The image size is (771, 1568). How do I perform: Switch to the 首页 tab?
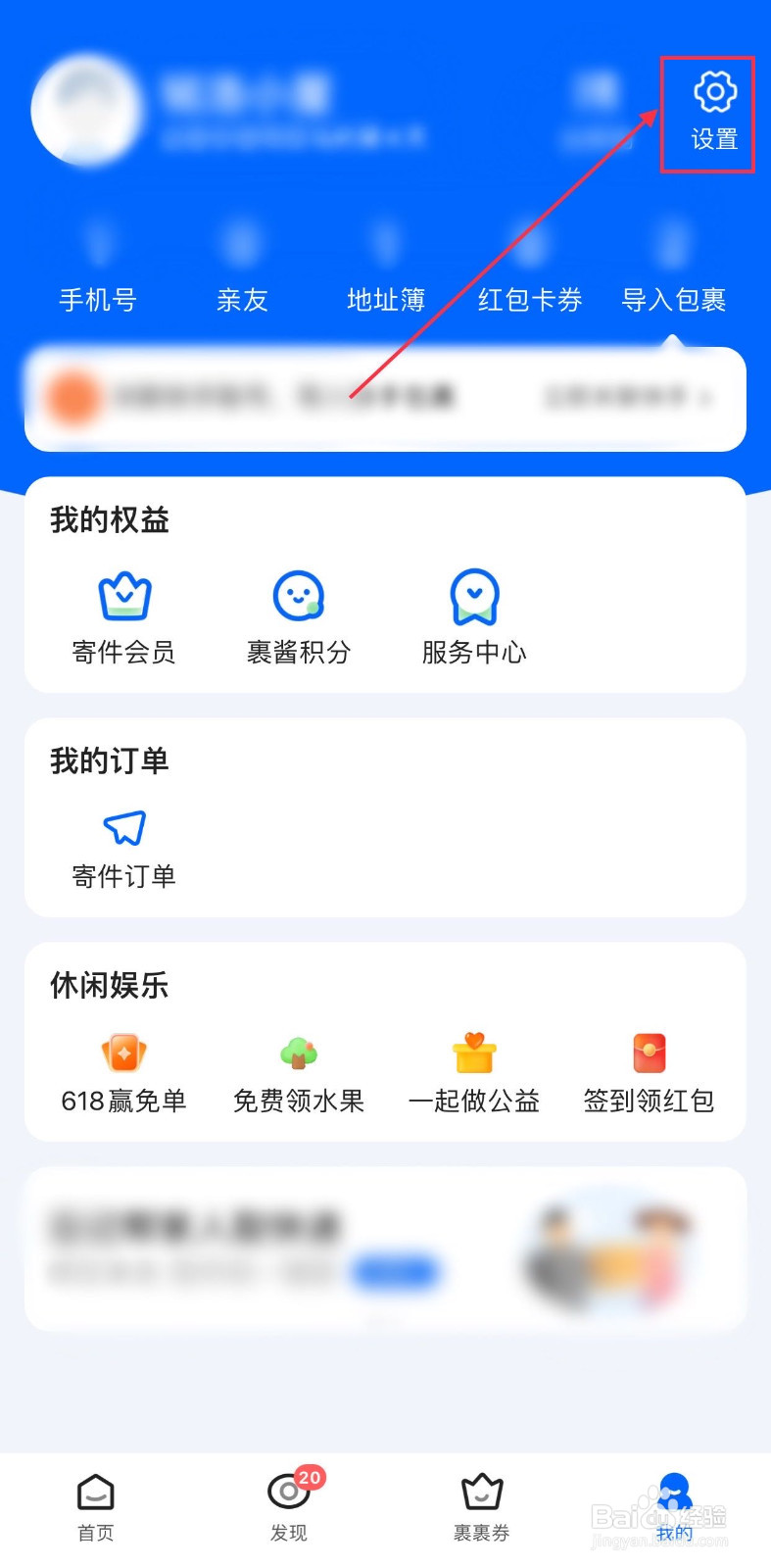(96, 1507)
